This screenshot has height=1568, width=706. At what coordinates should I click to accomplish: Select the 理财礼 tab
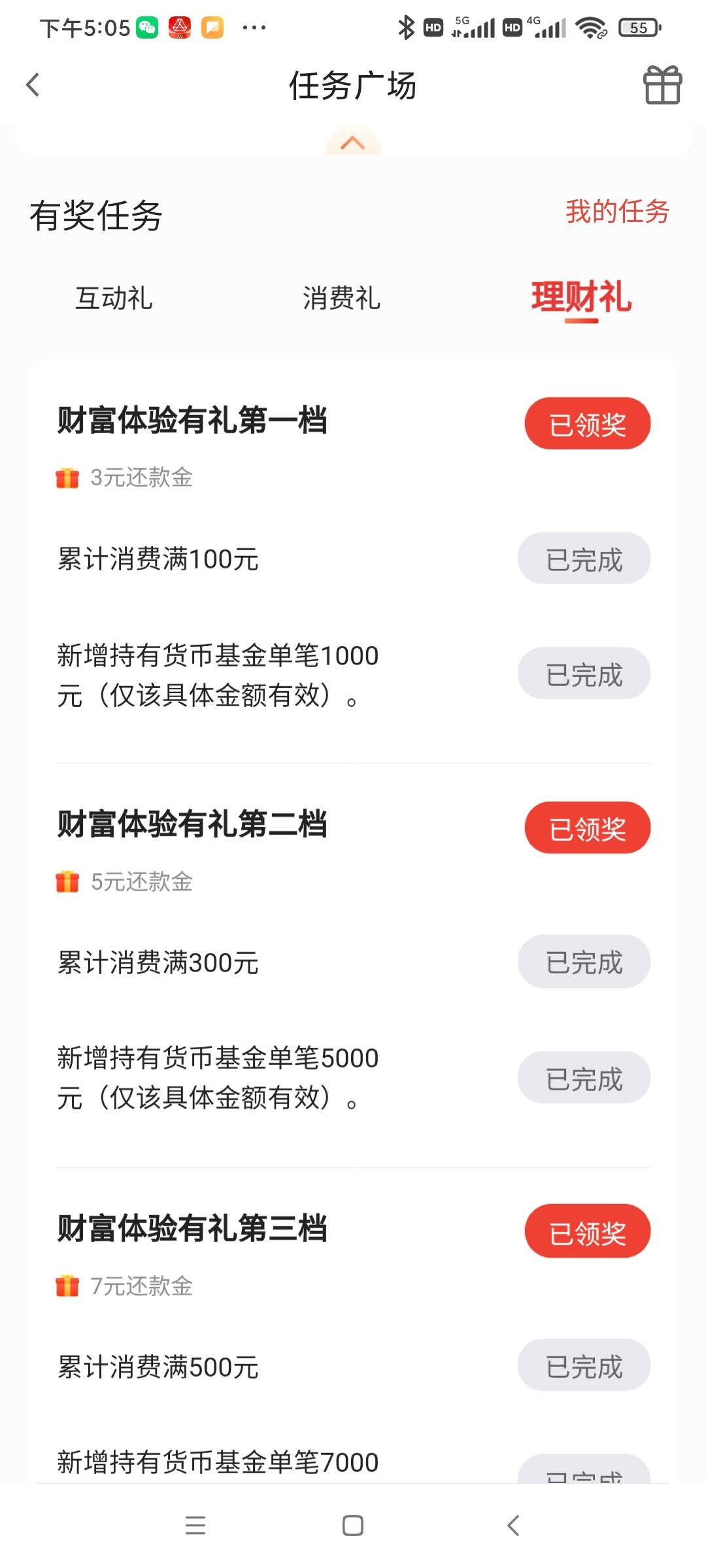click(581, 298)
